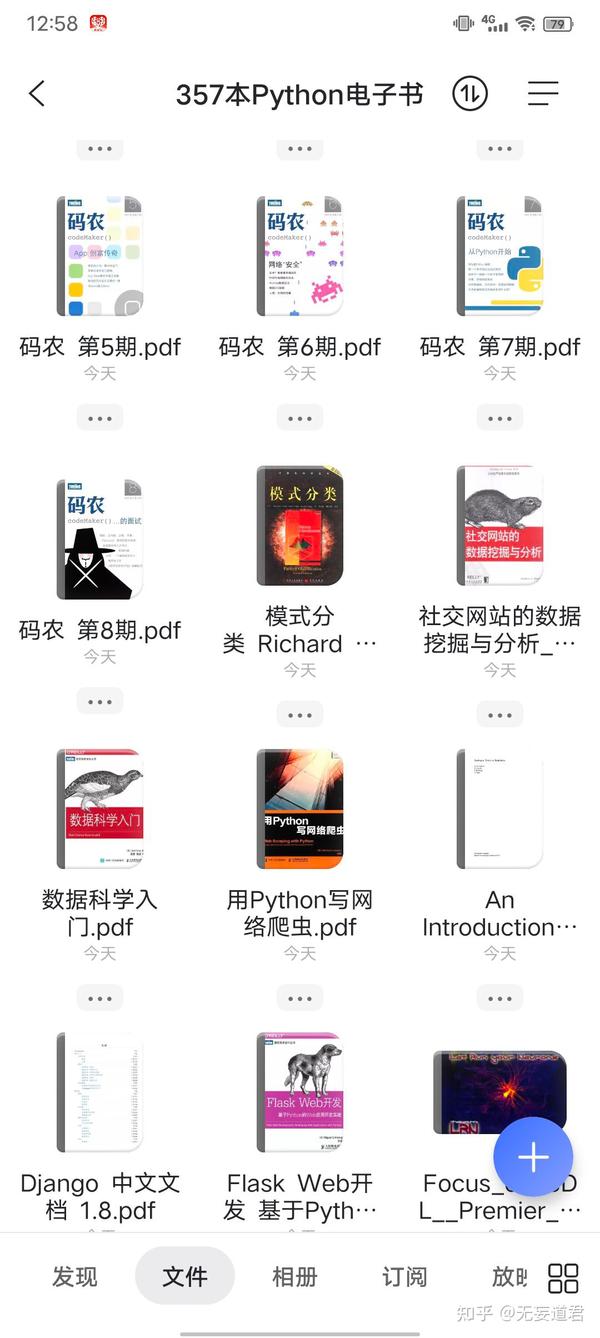Open the sort order icon
Screen dimensions: 600x1338
(x=470, y=94)
